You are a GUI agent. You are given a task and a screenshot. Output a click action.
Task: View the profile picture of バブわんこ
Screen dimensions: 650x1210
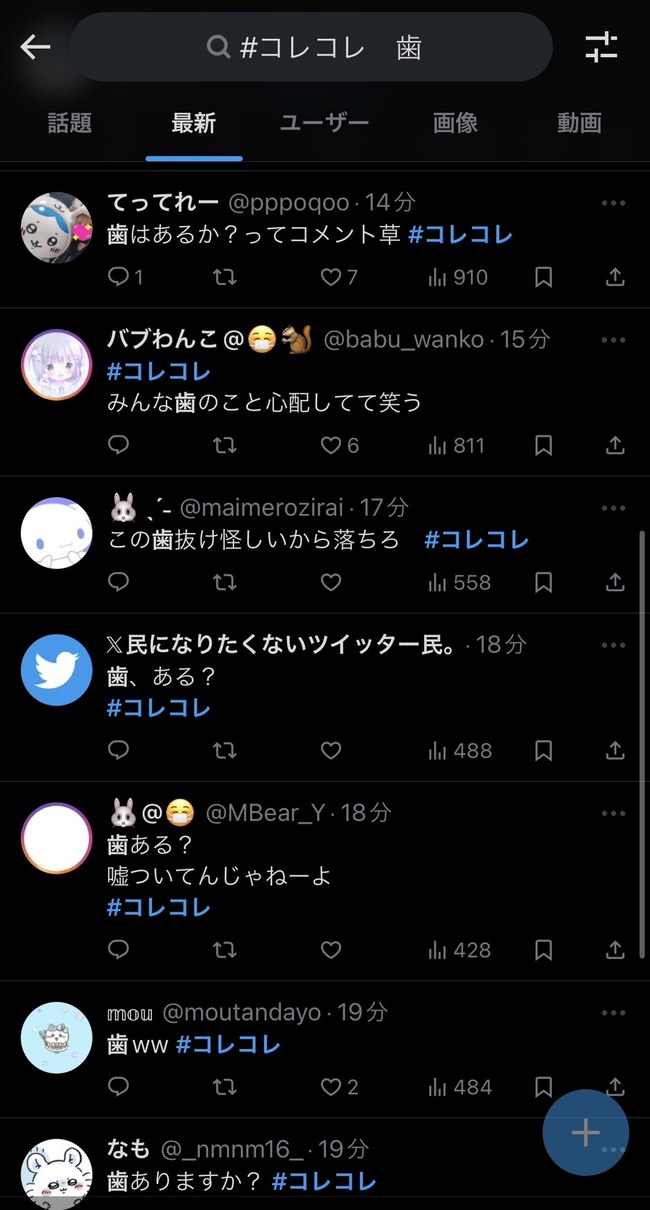[x=57, y=364]
